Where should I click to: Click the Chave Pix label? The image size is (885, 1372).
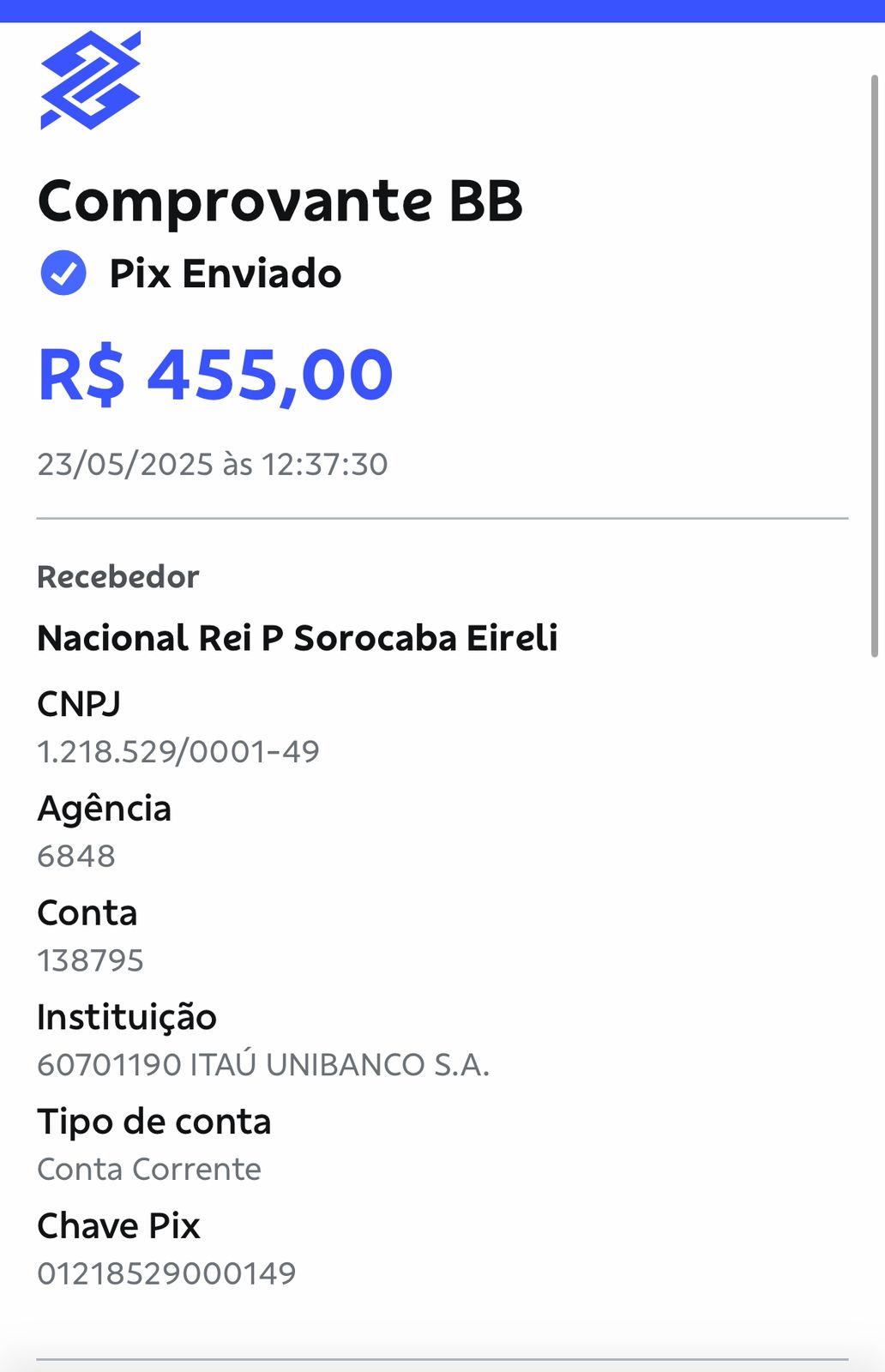tap(117, 1225)
